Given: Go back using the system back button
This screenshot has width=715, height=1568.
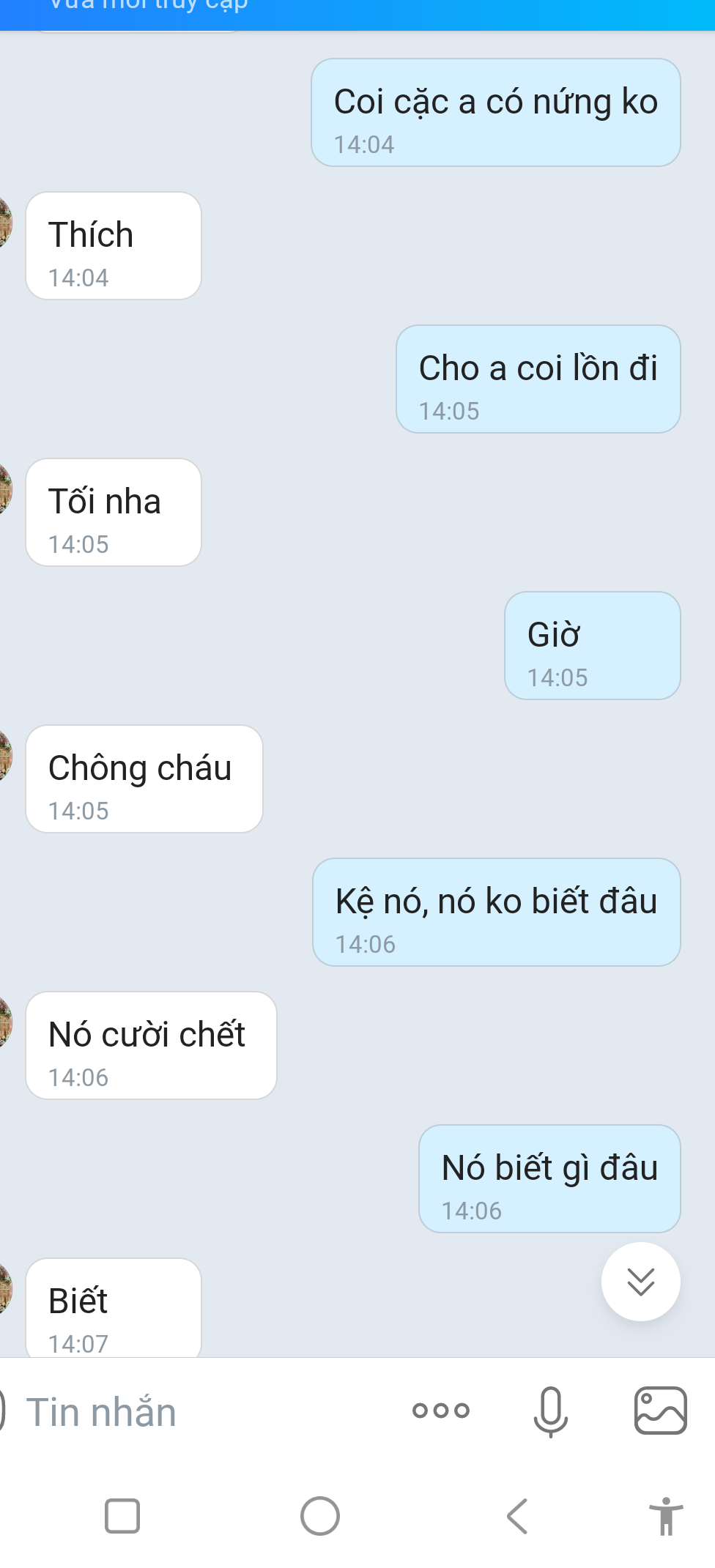Looking at the screenshot, I should [x=517, y=1516].
